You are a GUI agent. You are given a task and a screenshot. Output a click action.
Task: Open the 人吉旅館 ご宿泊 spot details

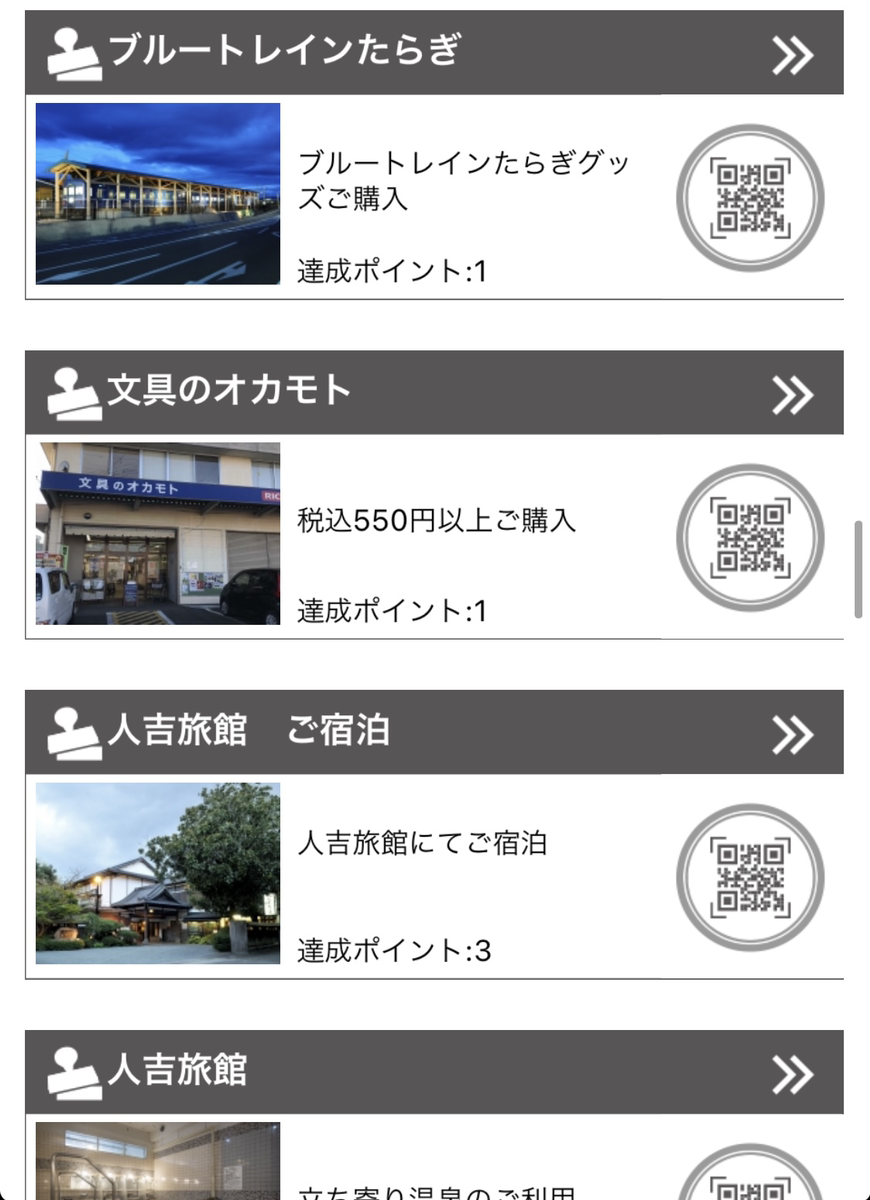792,735
